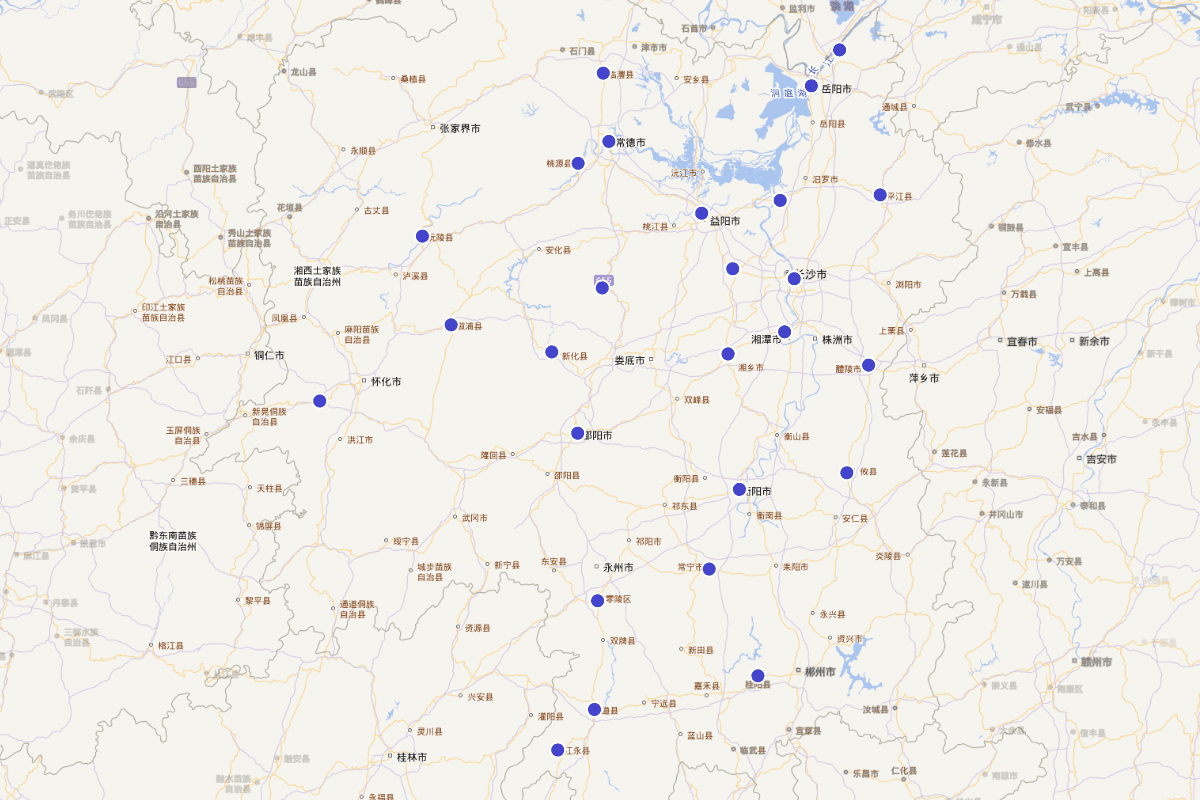Tap the marker at 道县
1200x800 pixels.
point(594,709)
